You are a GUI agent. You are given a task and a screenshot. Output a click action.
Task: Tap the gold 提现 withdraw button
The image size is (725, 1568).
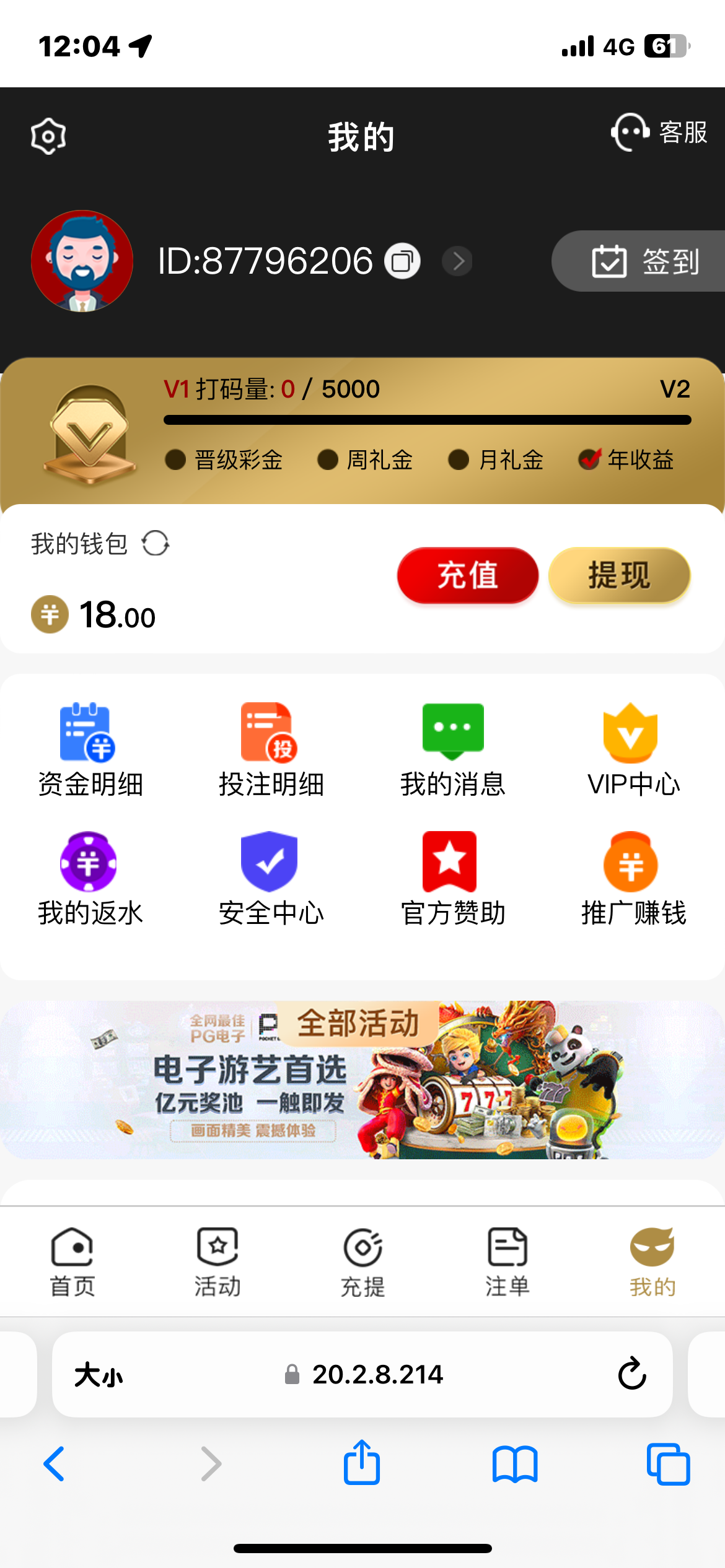coord(619,575)
